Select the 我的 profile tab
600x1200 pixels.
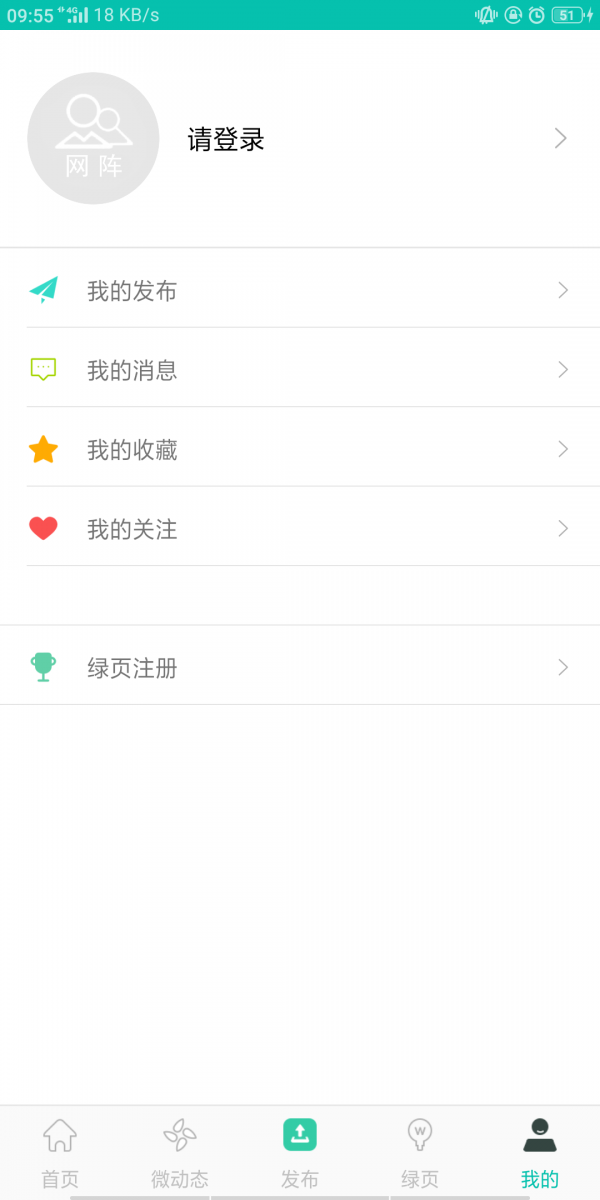click(540, 1152)
